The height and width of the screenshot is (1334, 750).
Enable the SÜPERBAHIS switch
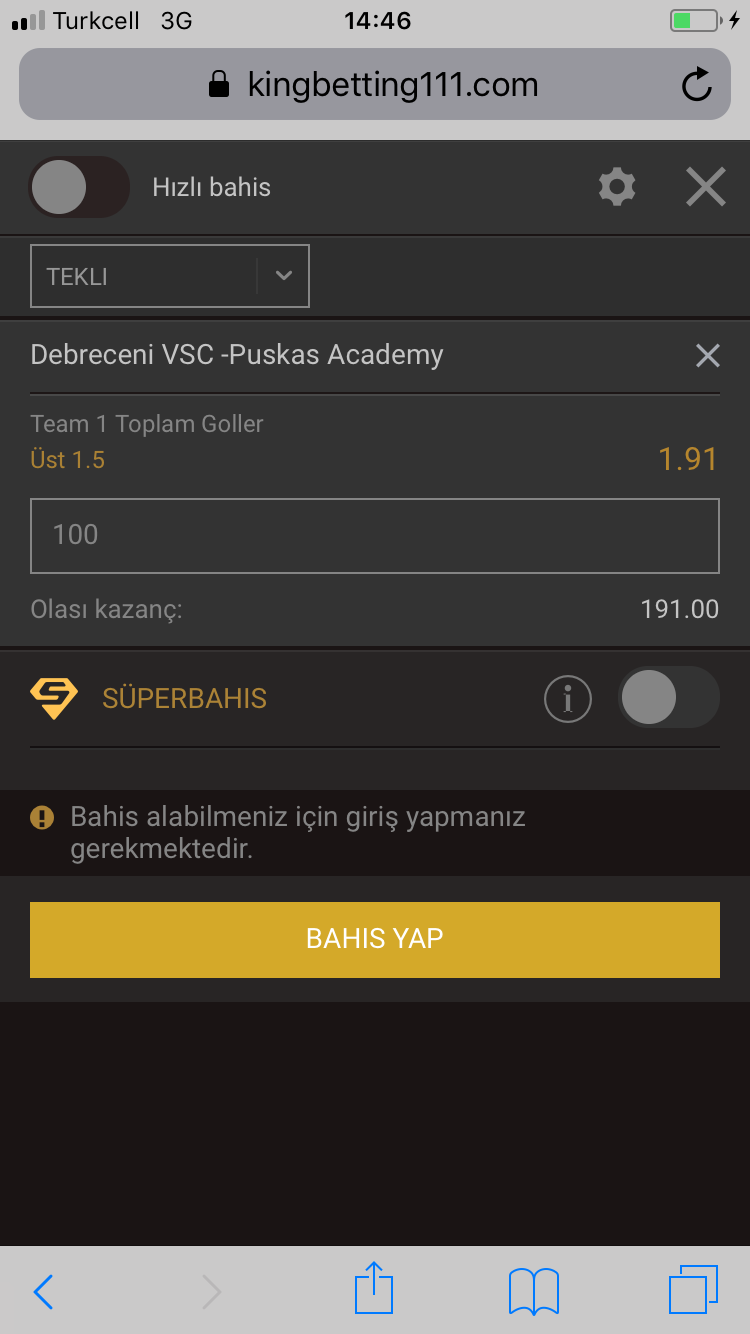668,698
